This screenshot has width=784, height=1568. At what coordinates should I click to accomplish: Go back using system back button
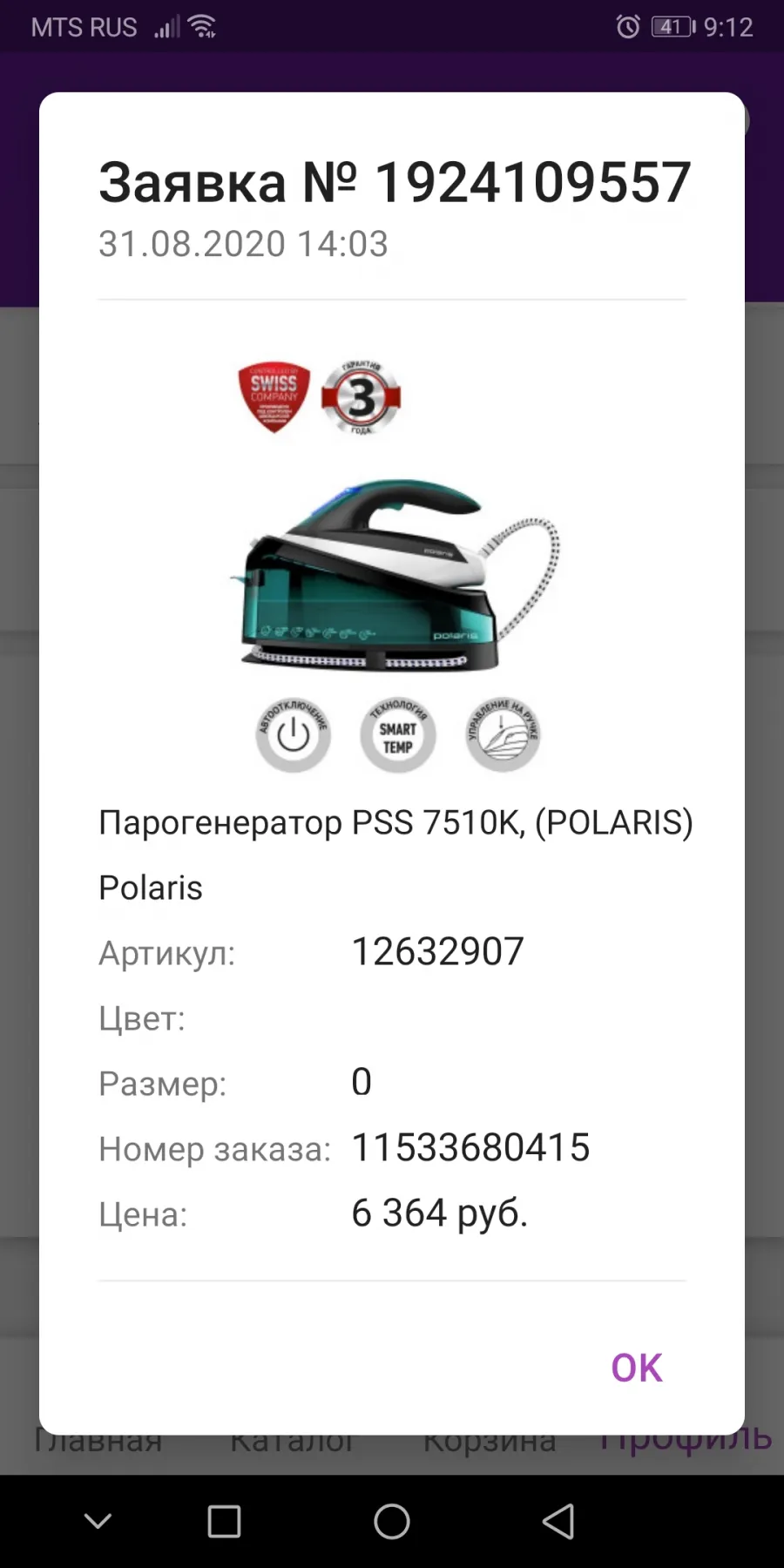click(558, 1522)
